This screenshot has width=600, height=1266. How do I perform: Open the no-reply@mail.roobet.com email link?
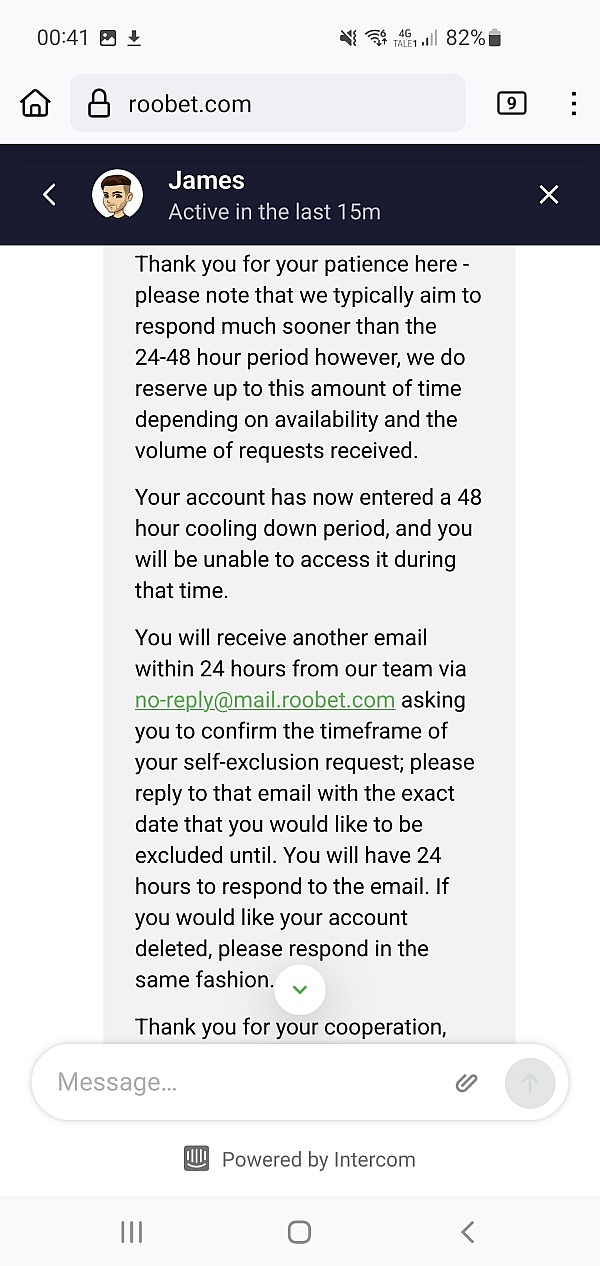(x=265, y=700)
